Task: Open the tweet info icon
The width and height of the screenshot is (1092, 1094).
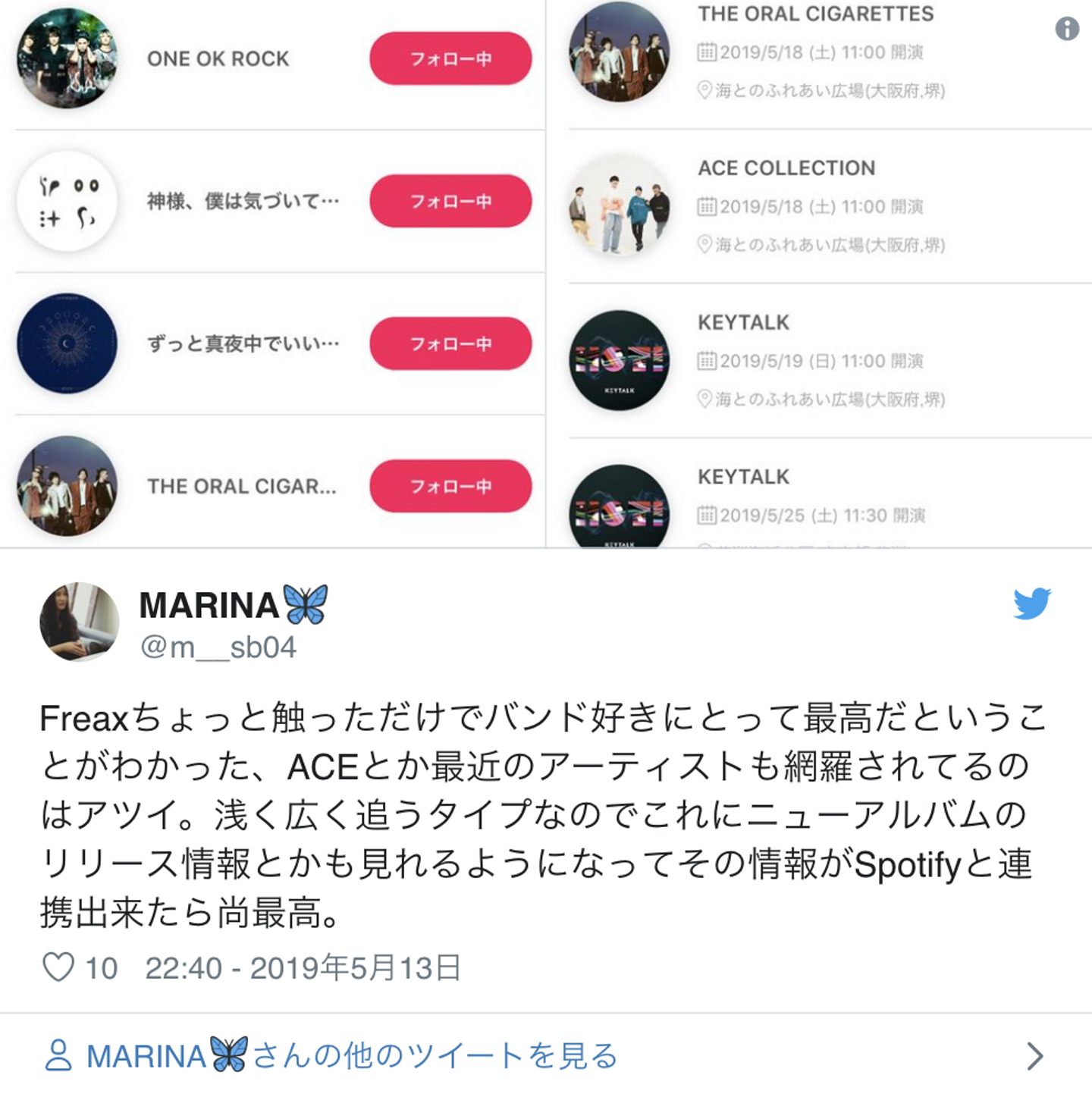Action: pyautogui.click(x=1066, y=29)
